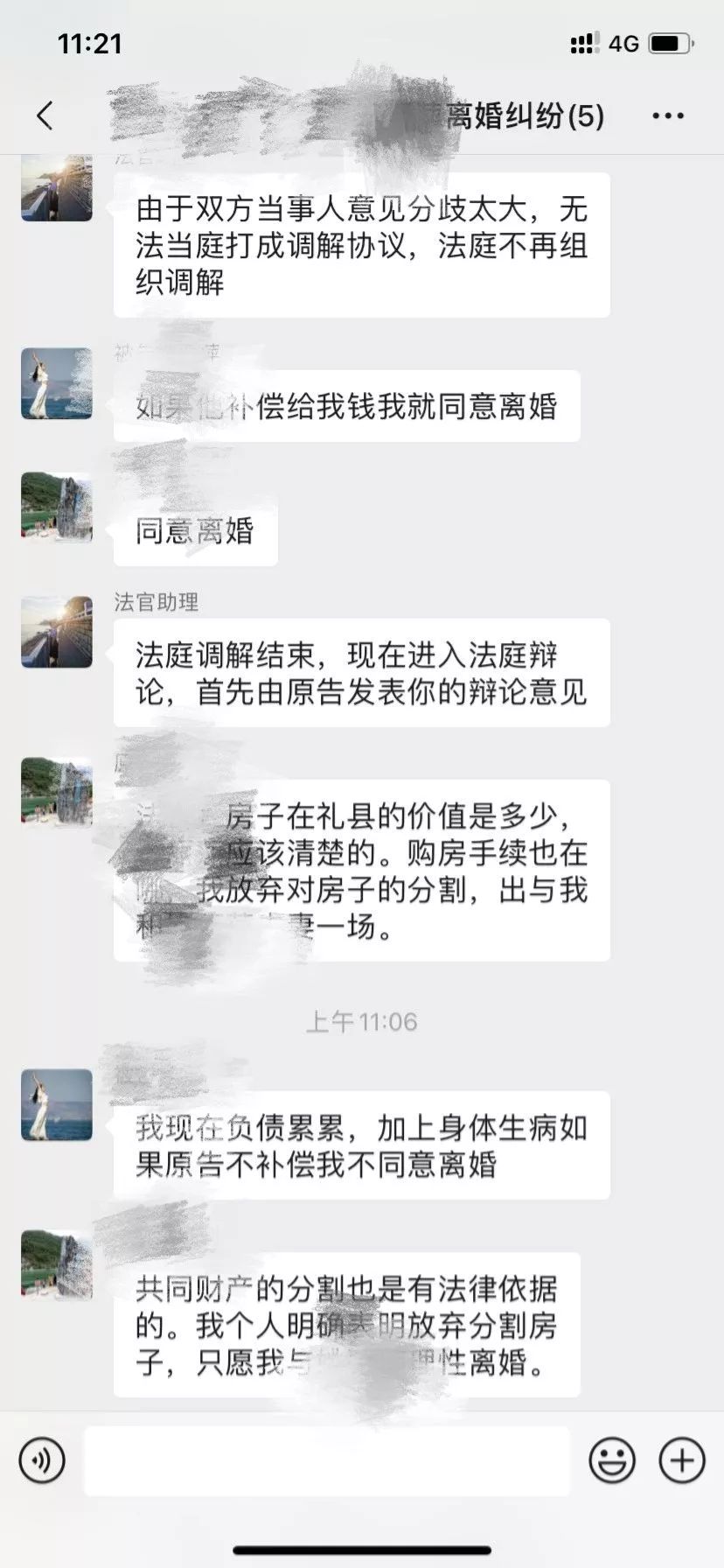
Task: Open avatar next to 同意离婚 message
Action: pos(57,508)
